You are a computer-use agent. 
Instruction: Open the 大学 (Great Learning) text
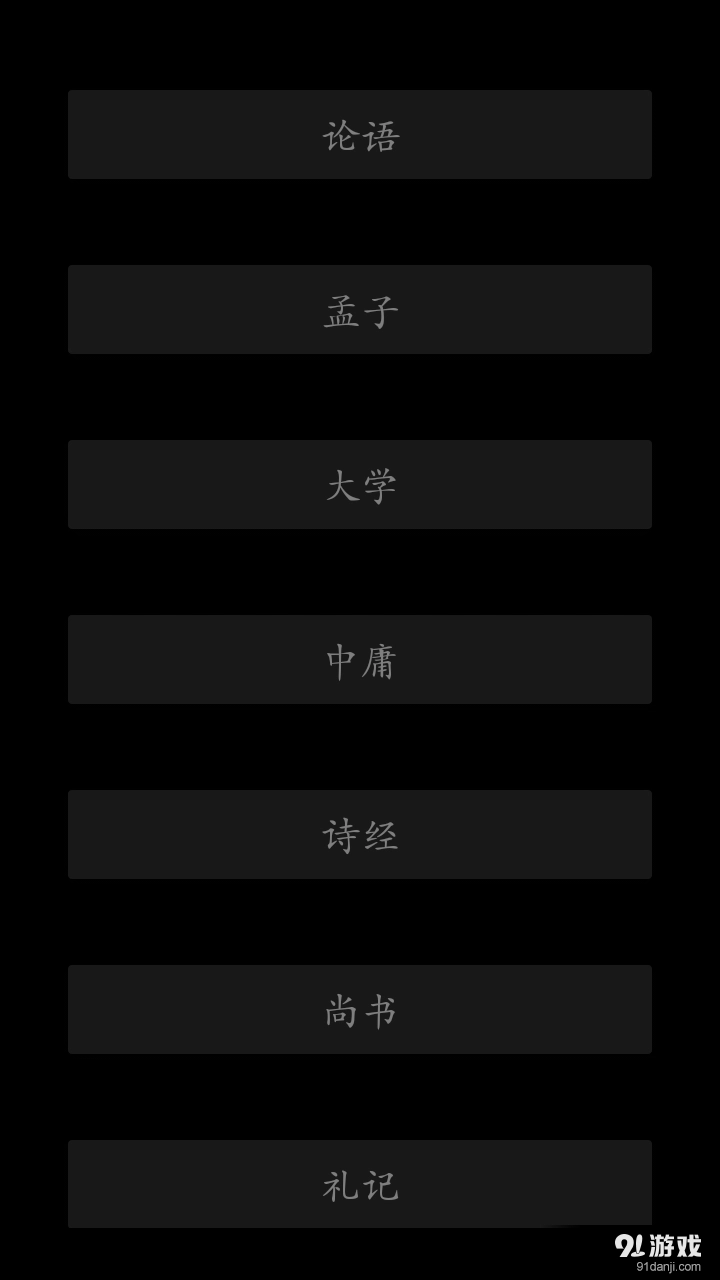(360, 484)
